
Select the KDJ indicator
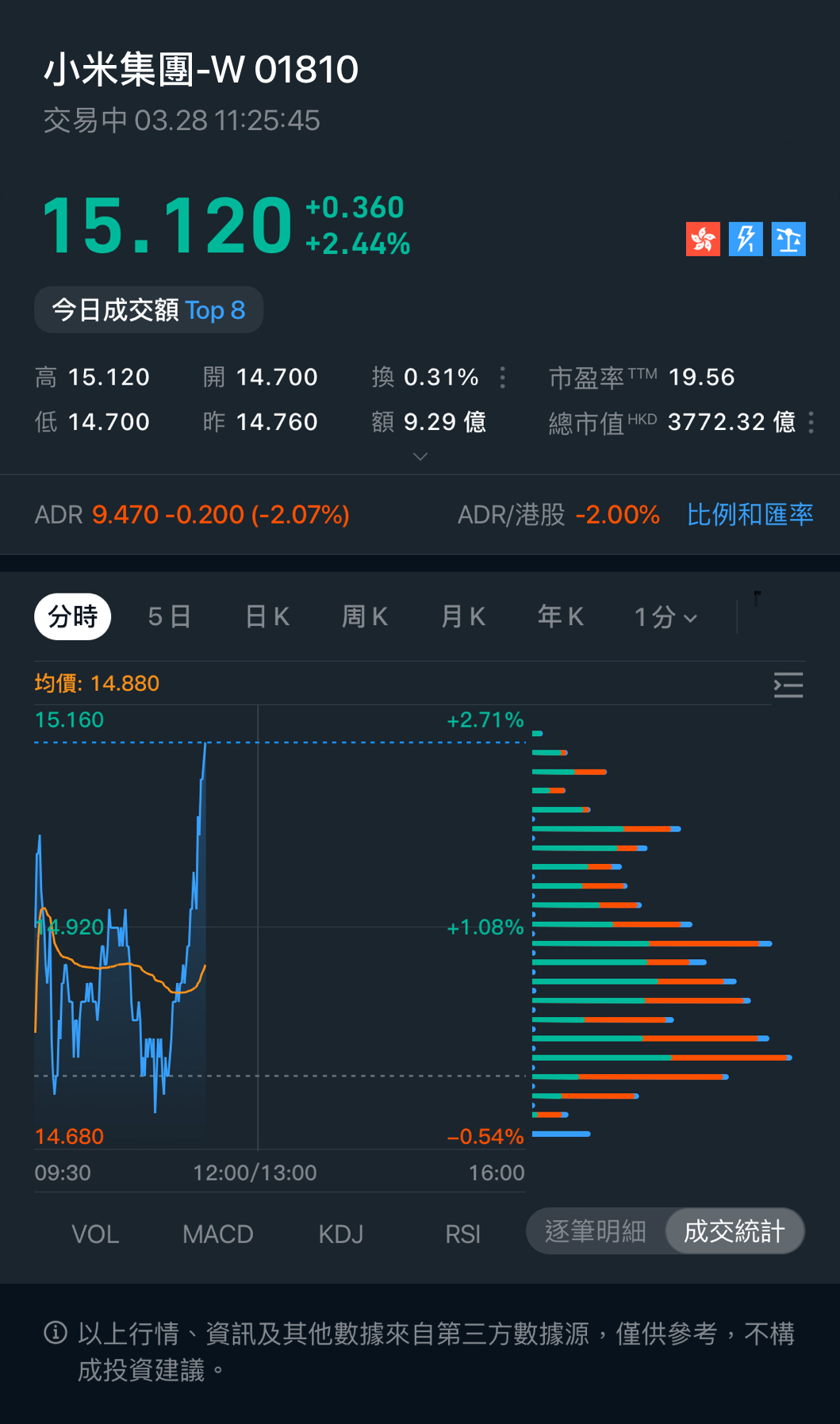click(341, 1234)
